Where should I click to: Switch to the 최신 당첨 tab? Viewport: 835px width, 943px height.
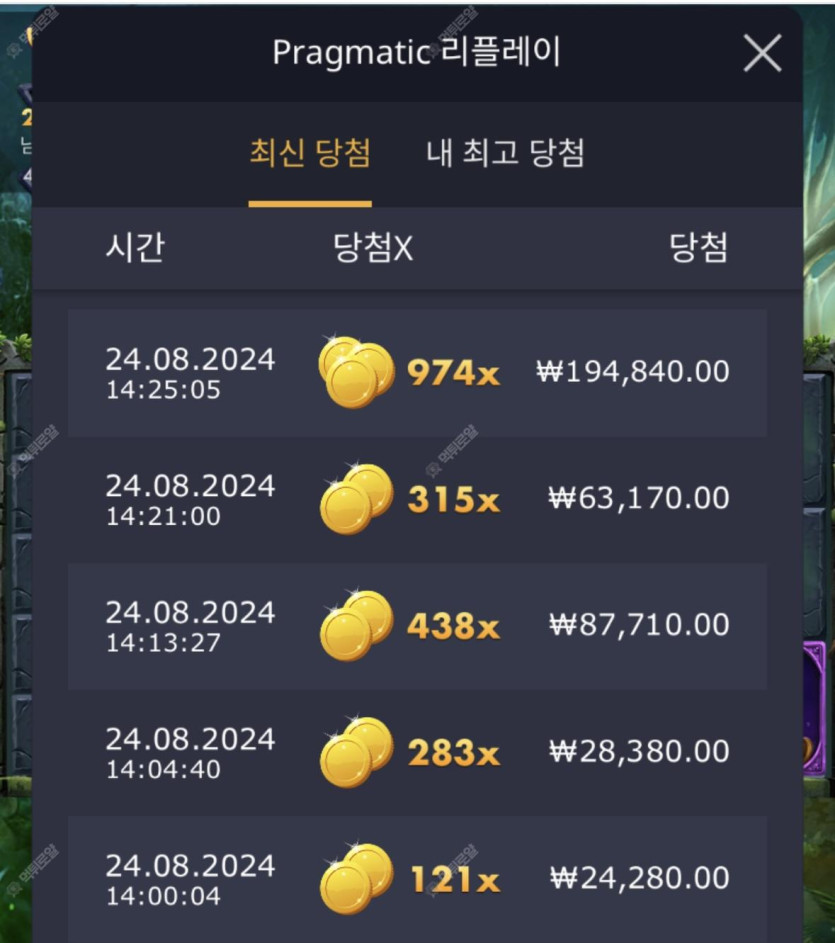click(310, 155)
